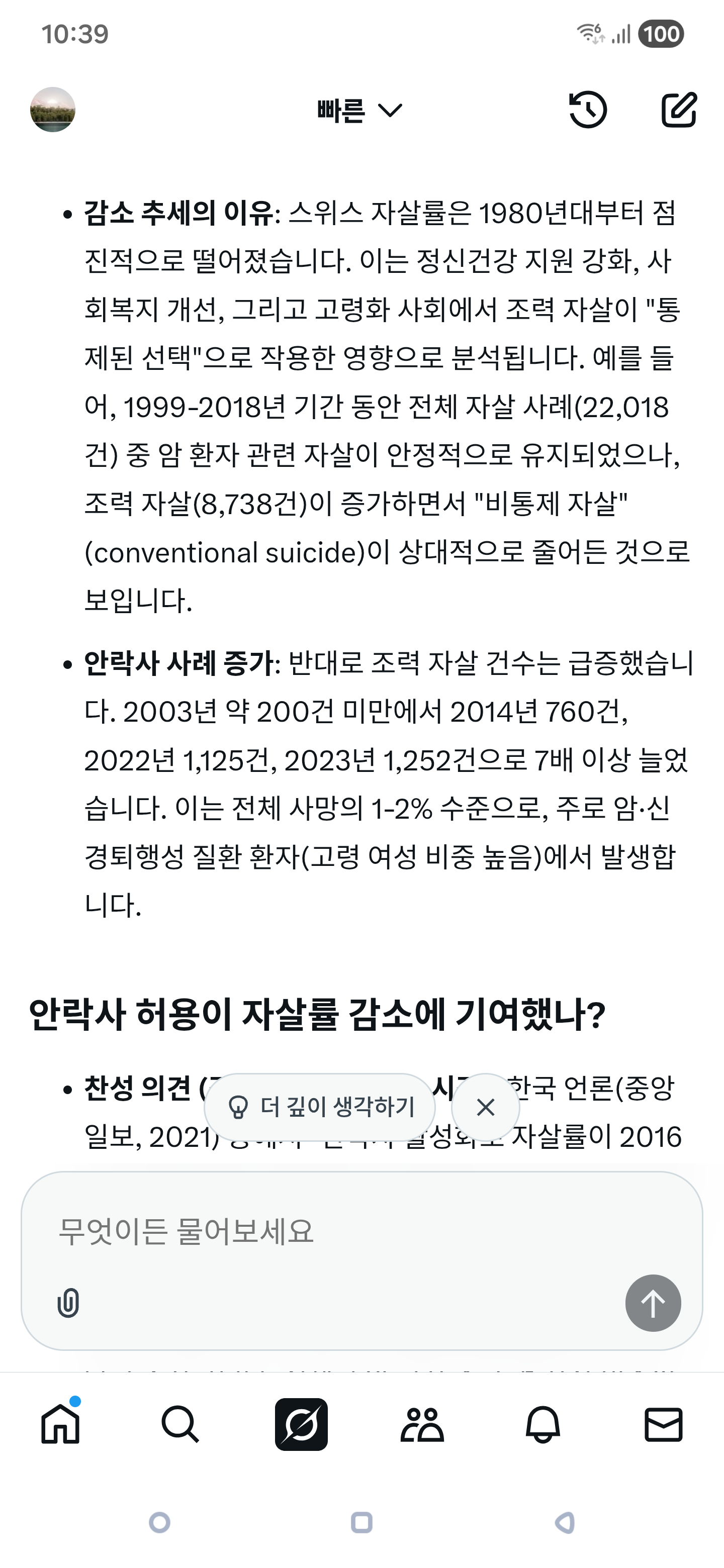Dismiss the 더 깊이 생각하기 suggestion
The width and height of the screenshot is (724, 1568).
click(485, 1107)
